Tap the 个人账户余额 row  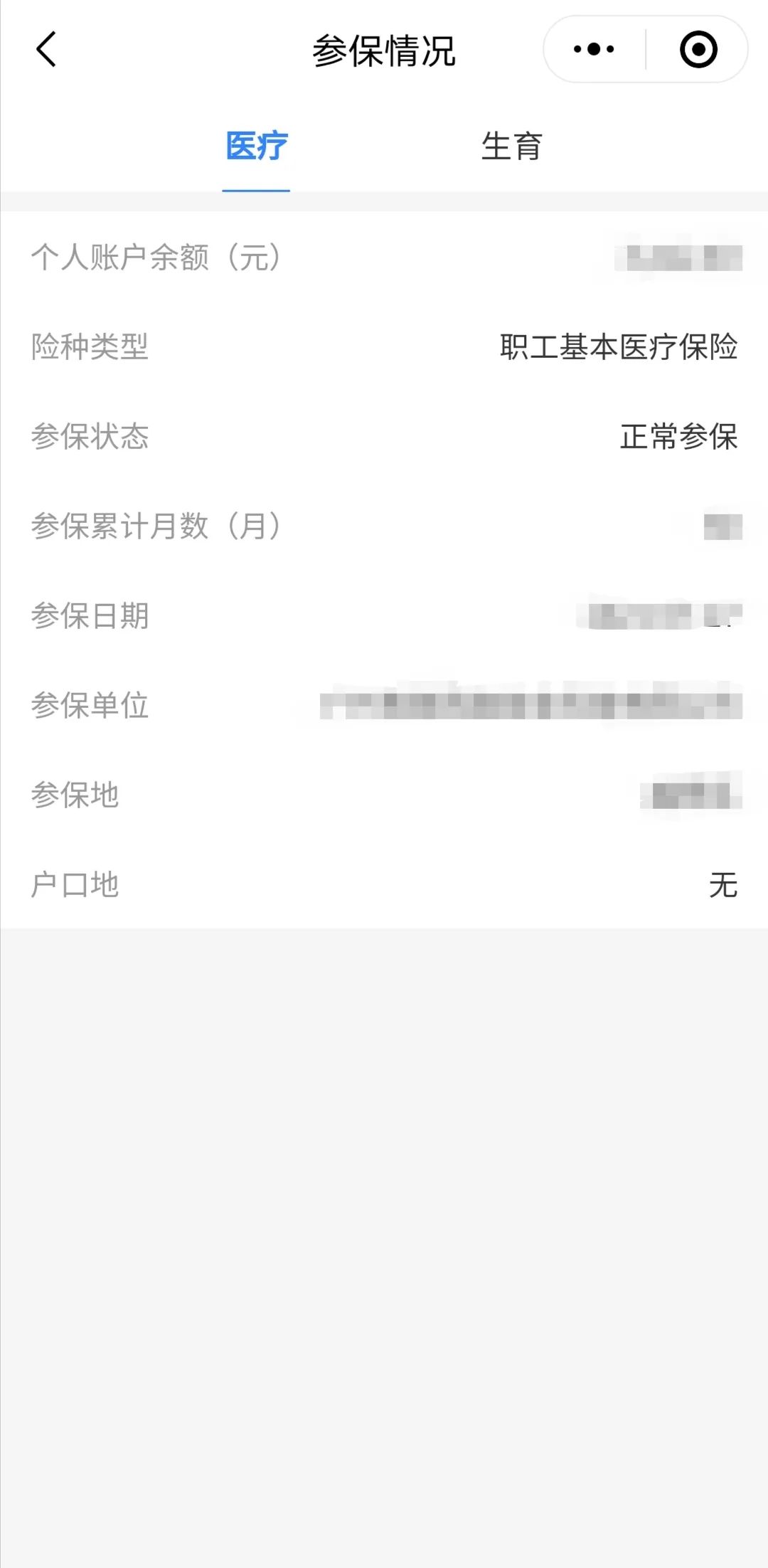click(x=156, y=258)
